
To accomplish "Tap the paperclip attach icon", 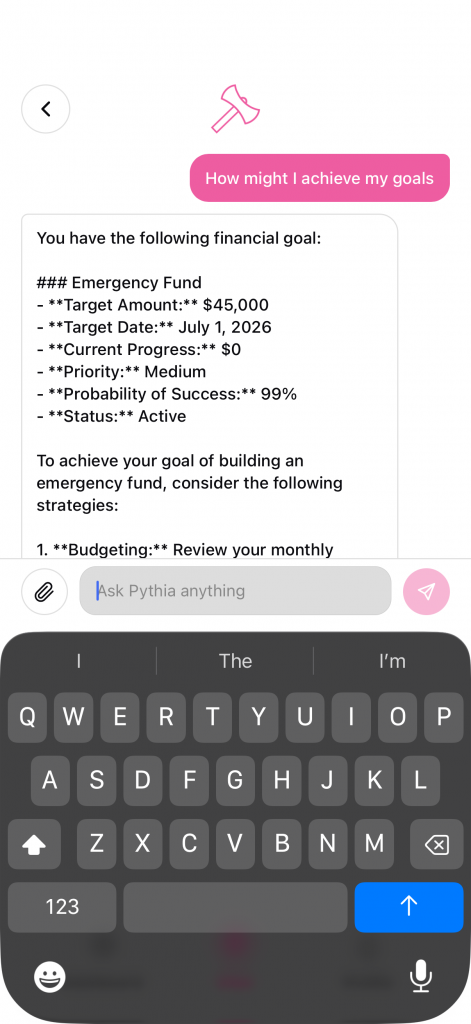I will (44, 592).
